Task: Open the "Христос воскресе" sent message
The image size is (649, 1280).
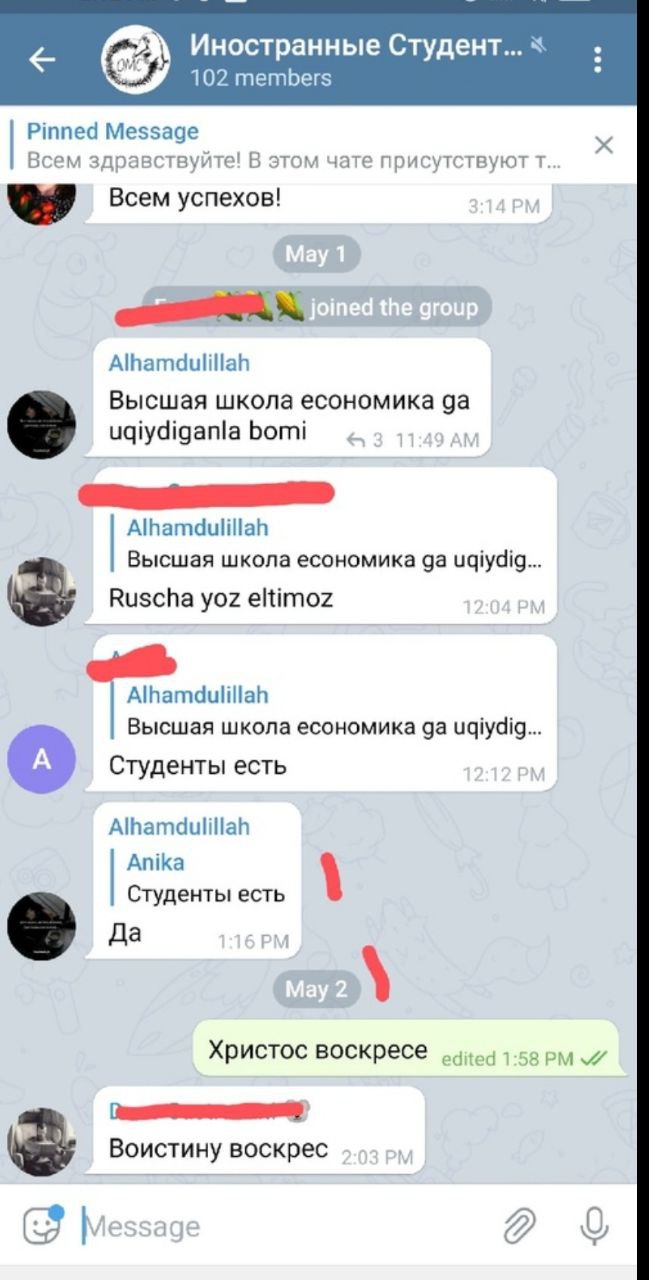Action: (405, 1049)
